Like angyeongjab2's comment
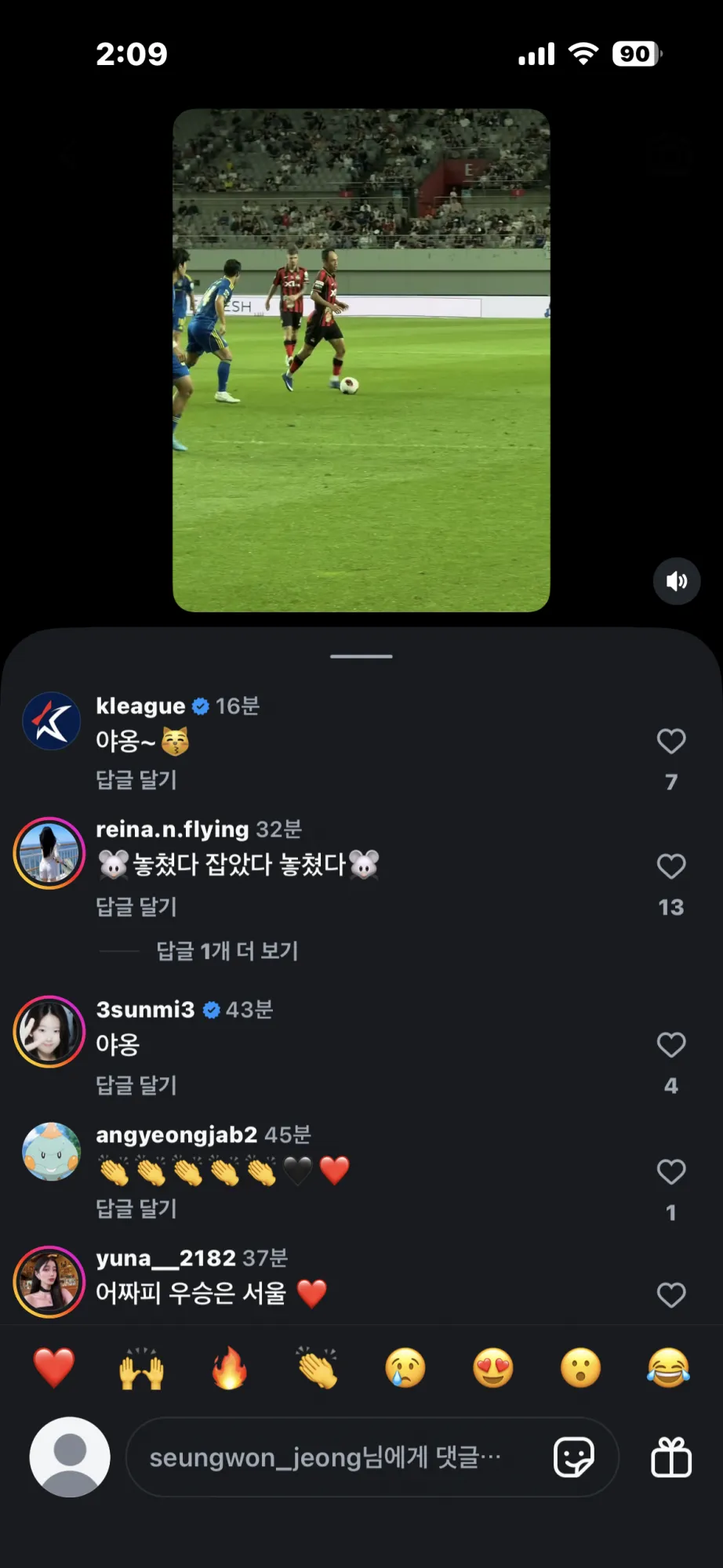Screen dimensions: 723x1568 671,1171
